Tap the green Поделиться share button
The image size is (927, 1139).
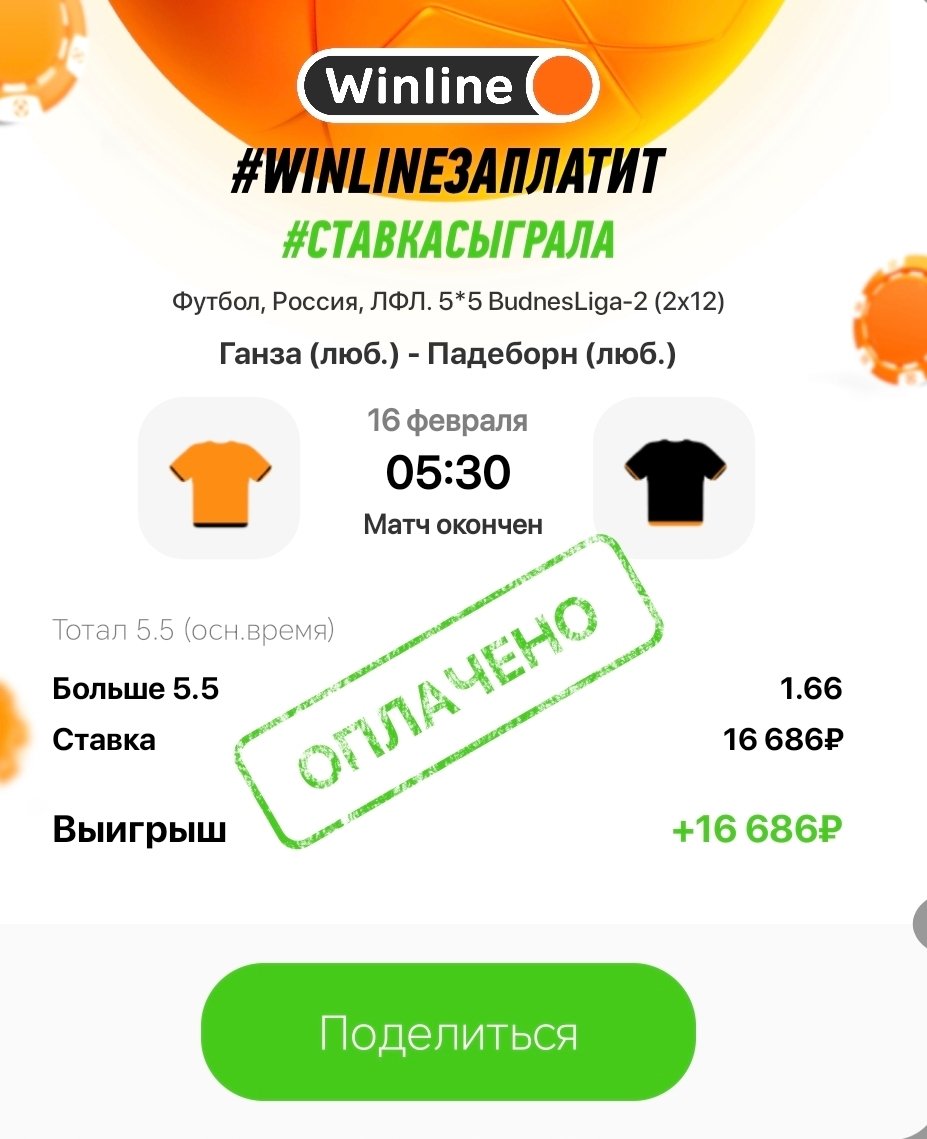(x=448, y=1032)
